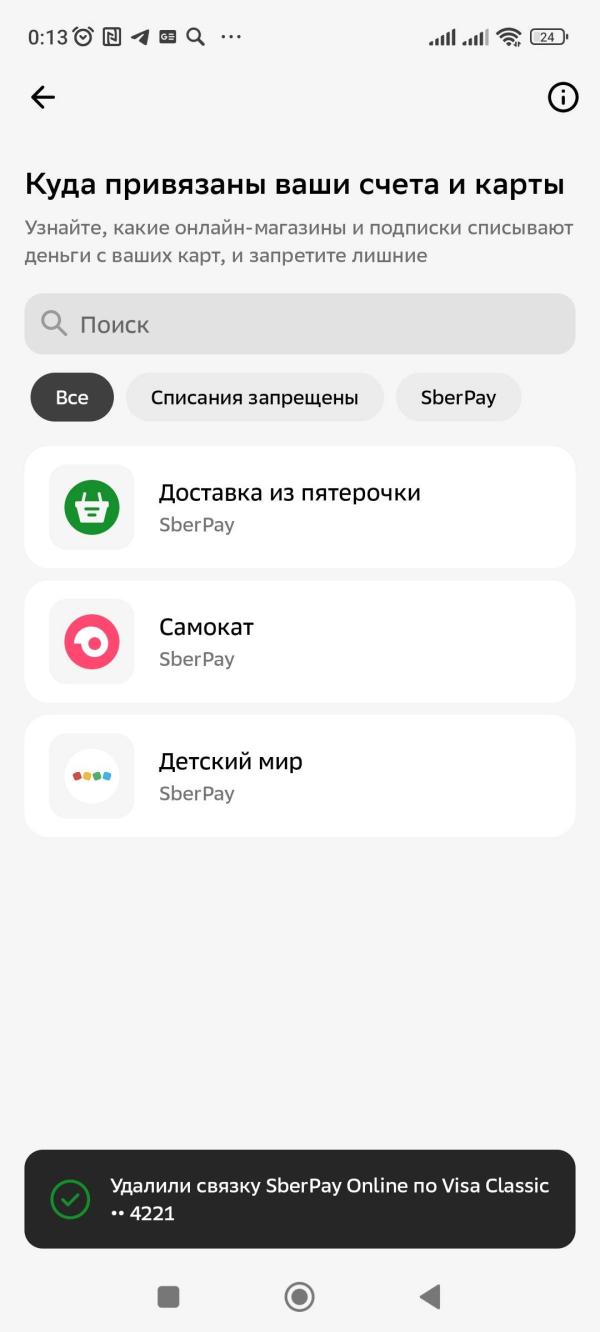Open the Детский мир entry
Screen dimensions: 600x1332
[x=300, y=775]
